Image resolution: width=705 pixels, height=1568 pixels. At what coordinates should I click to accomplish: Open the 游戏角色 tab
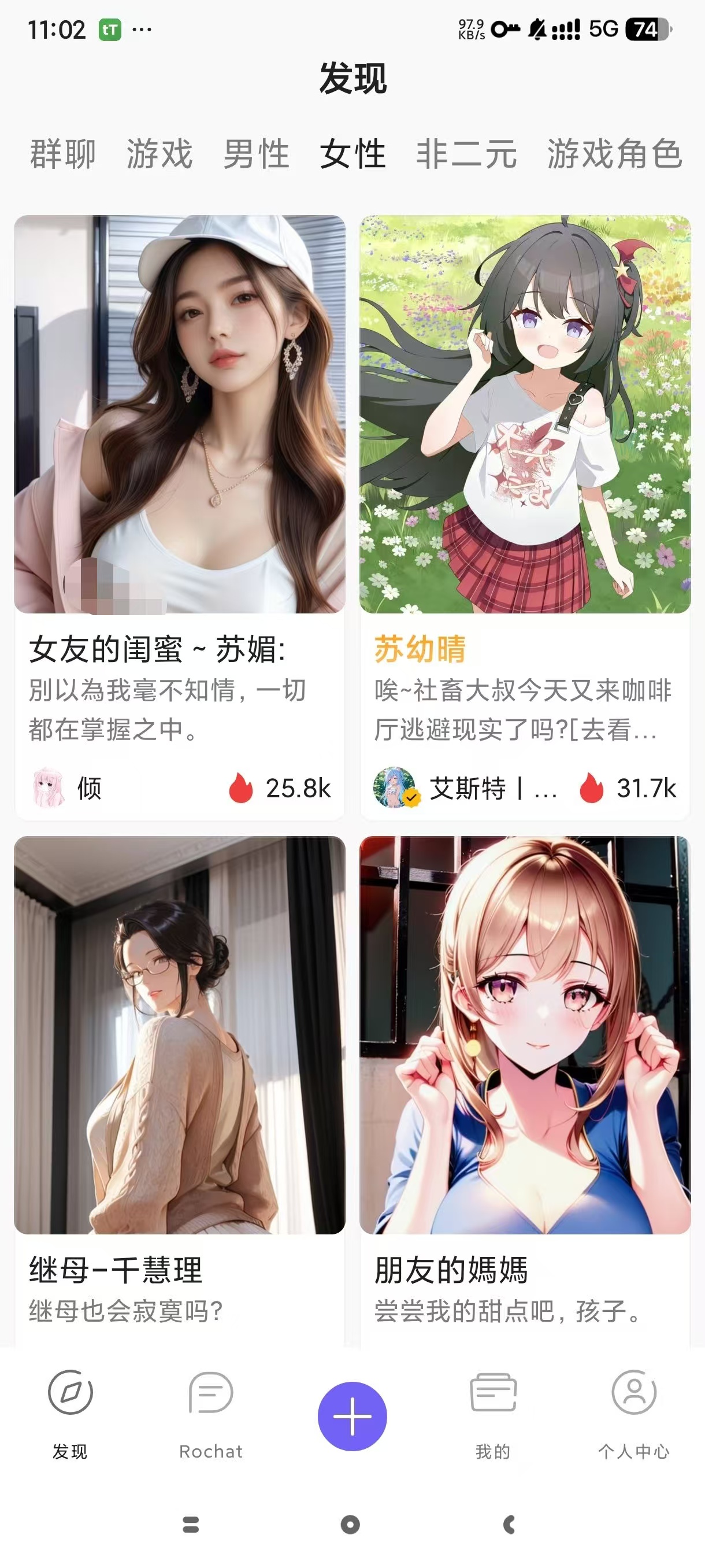click(614, 155)
